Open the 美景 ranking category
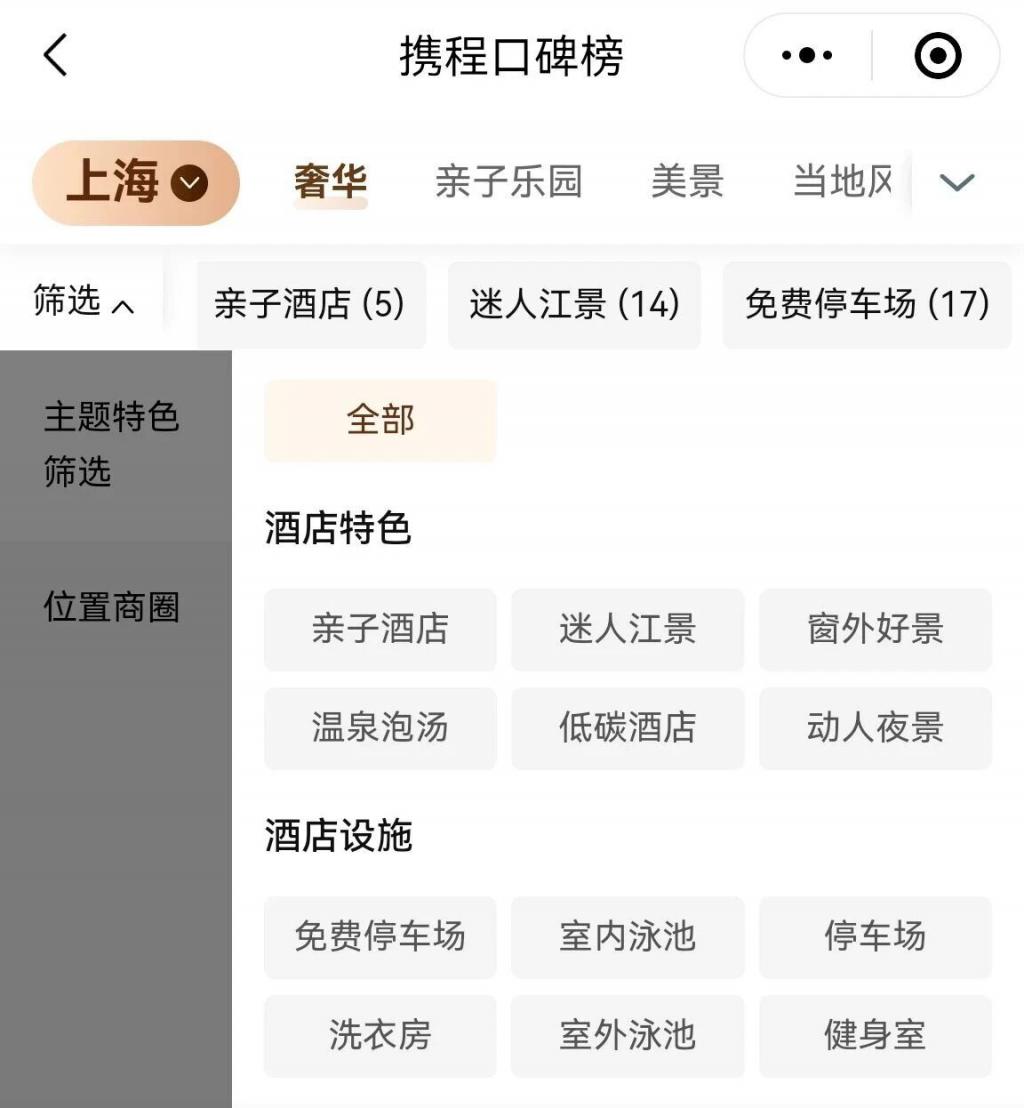Viewport: 1024px width, 1108px height. [x=687, y=182]
